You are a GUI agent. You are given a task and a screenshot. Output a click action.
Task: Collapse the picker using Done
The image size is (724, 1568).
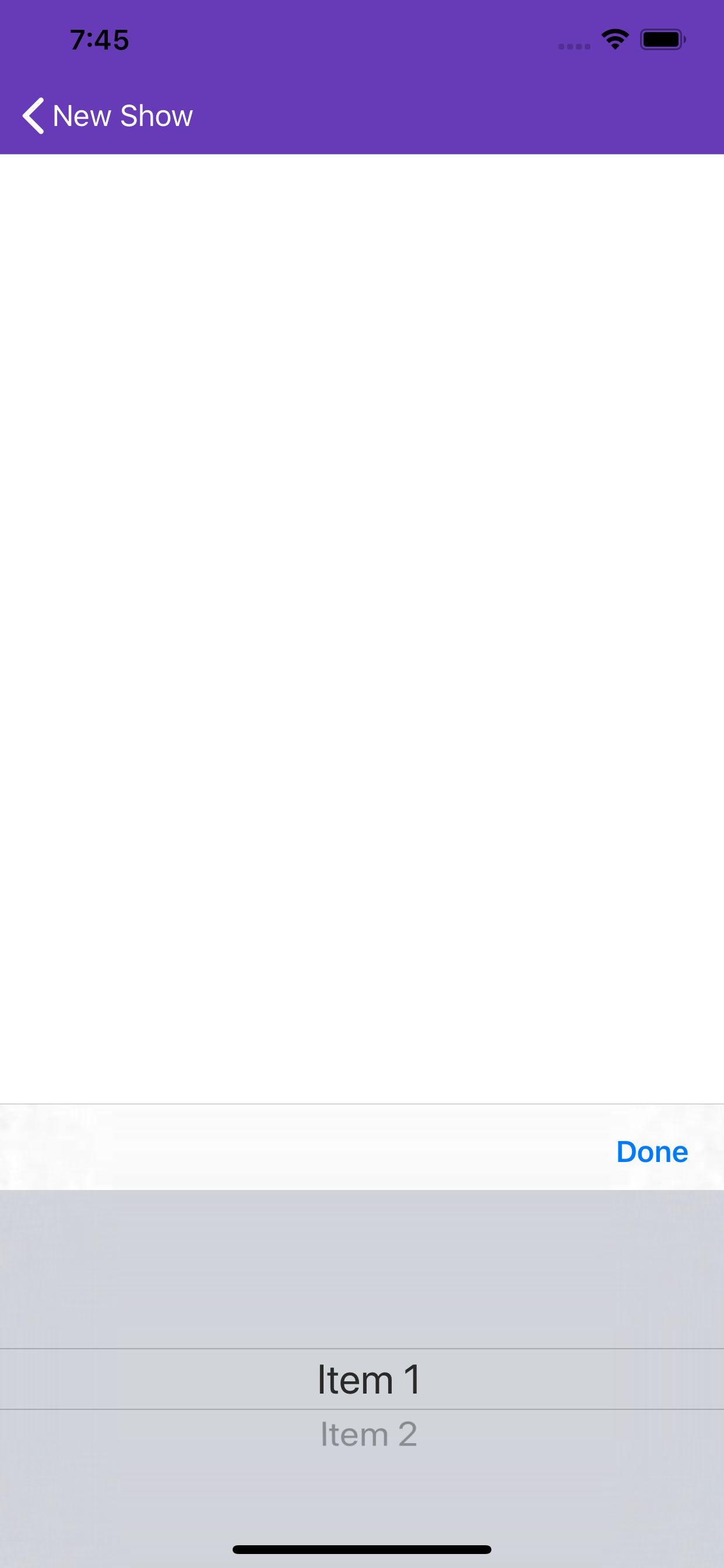click(x=652, y=1151)
